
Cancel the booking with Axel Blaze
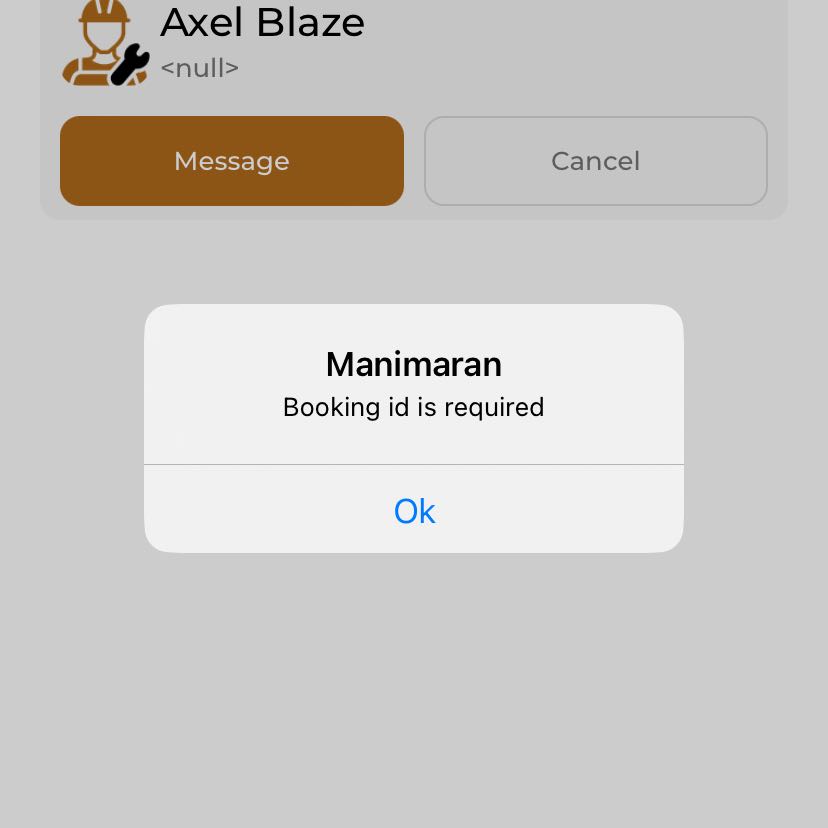click(x=595, y=161)
